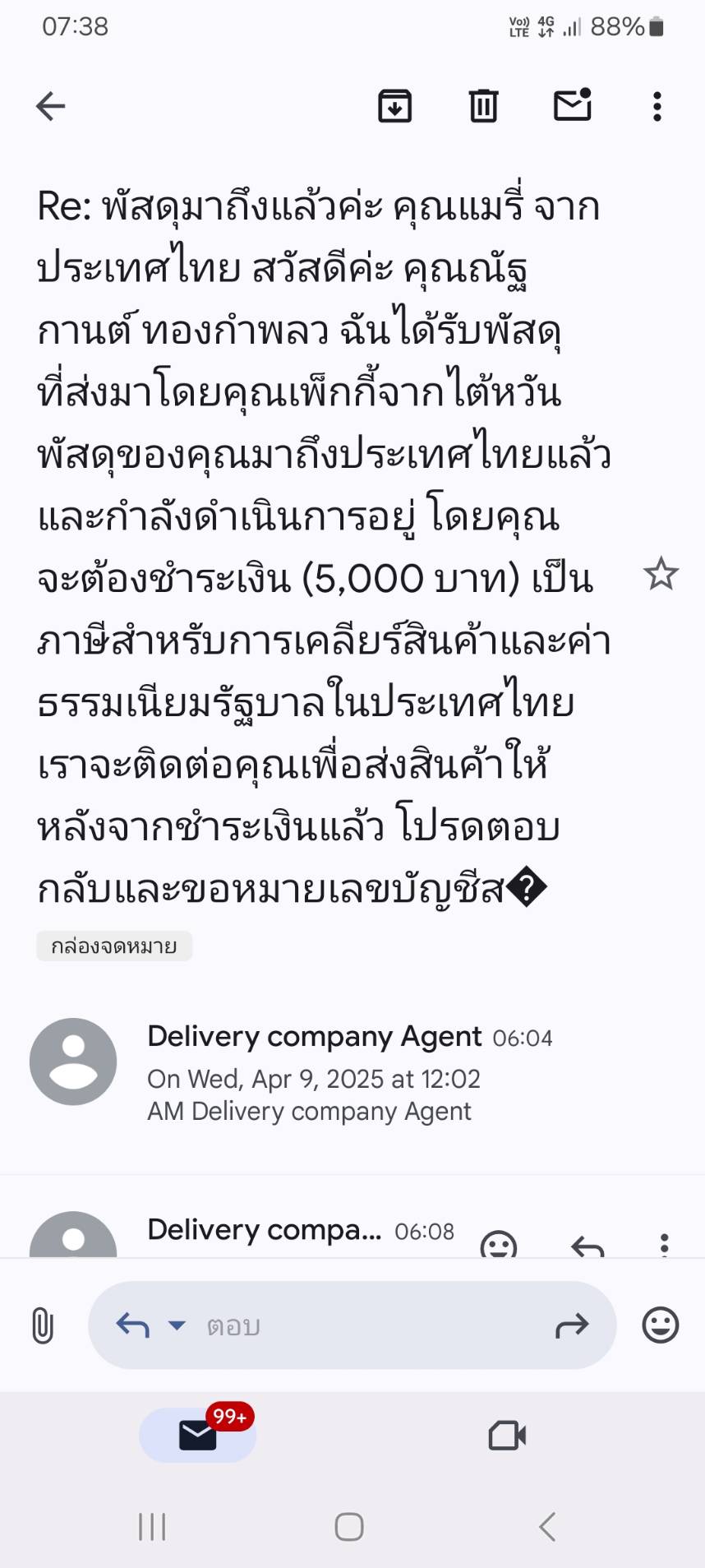Open recent apps from the navigation bar

[152, 1527]
